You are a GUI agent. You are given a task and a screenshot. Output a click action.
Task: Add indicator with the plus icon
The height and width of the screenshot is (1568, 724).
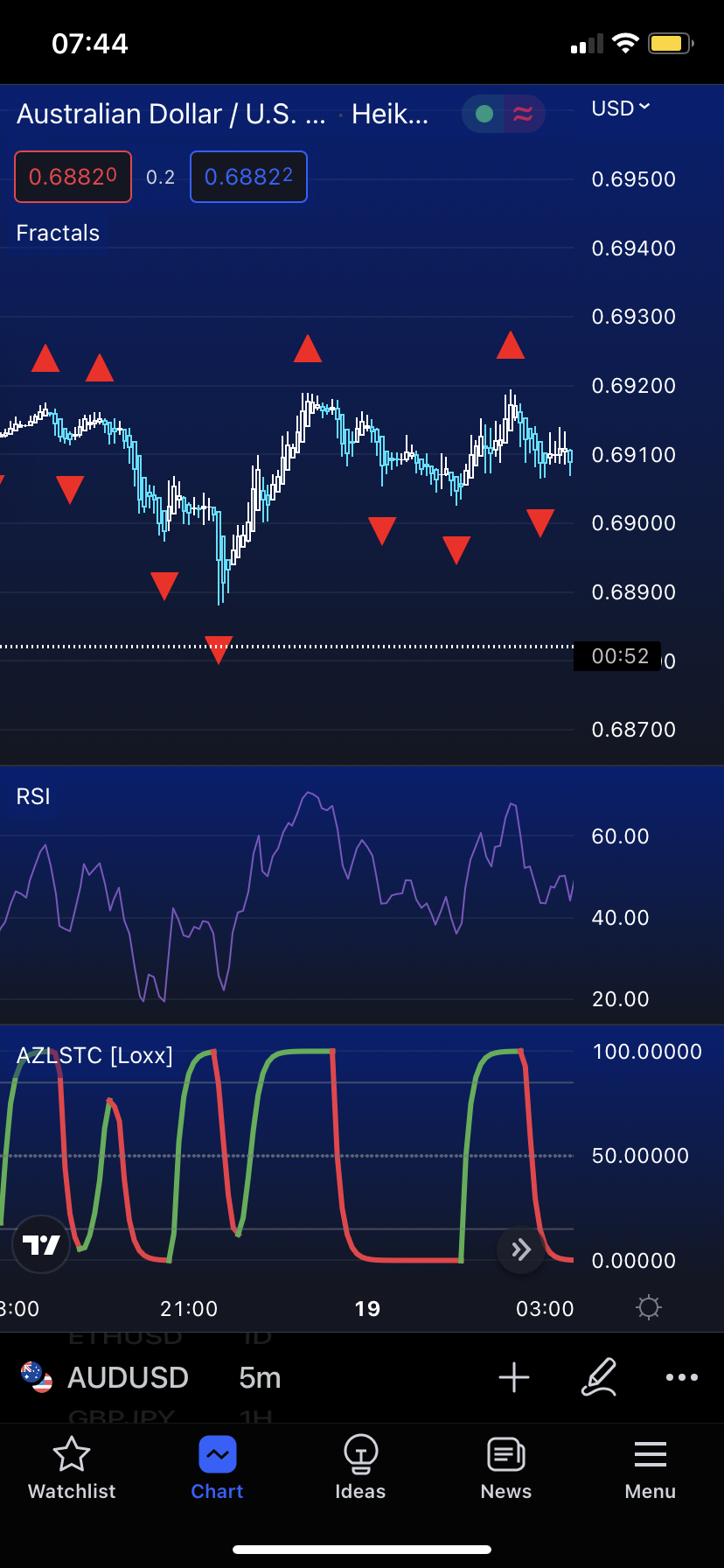(x=514, y=1377)
